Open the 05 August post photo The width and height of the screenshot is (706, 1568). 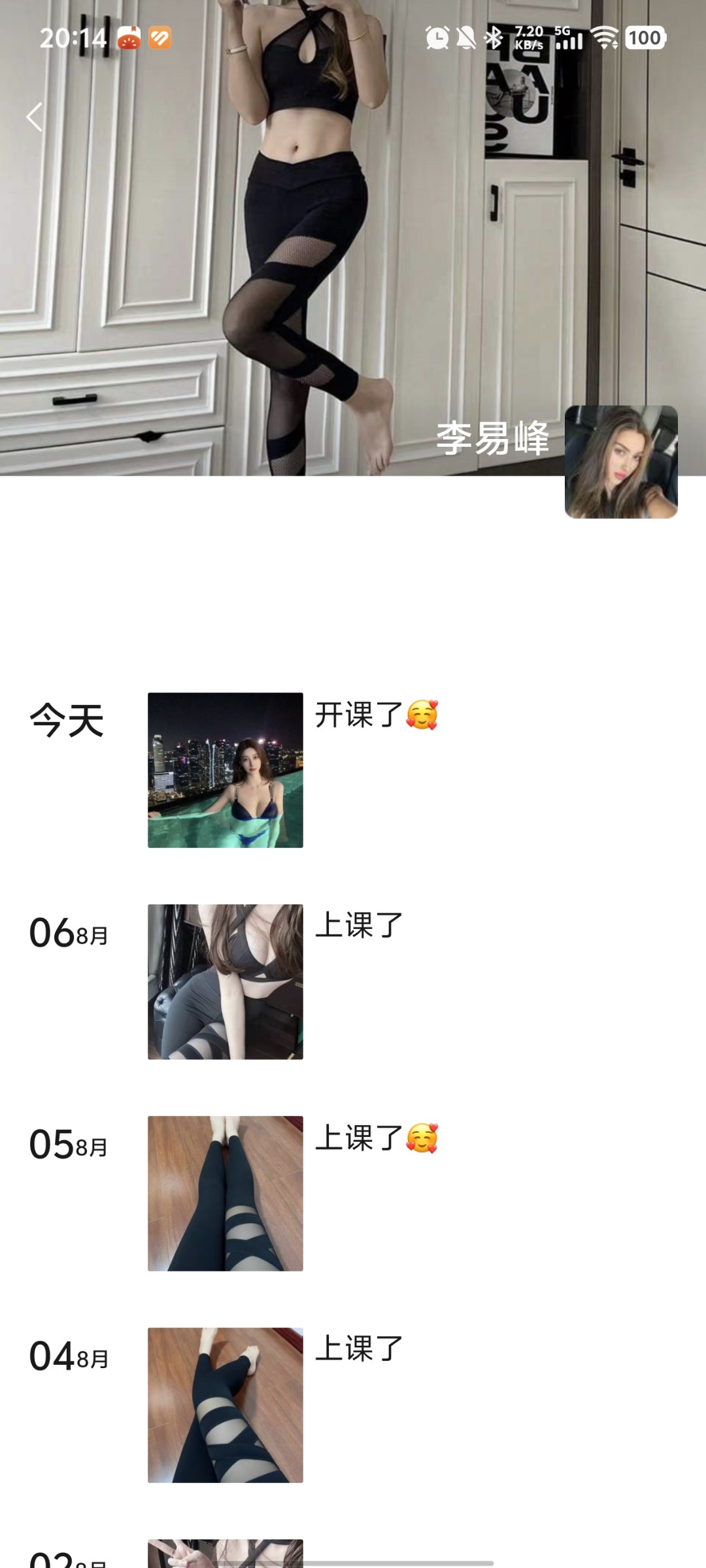[225, 1193]
